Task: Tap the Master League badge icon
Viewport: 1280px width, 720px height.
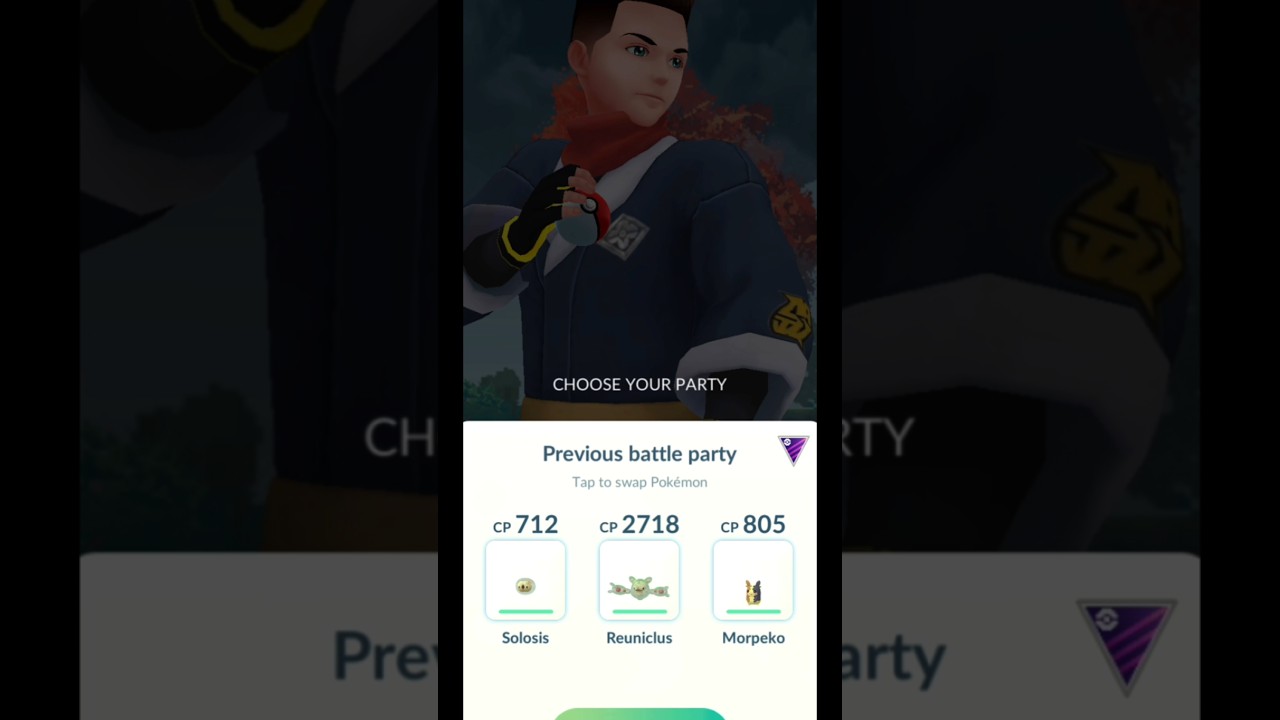Action: point(793,450)
